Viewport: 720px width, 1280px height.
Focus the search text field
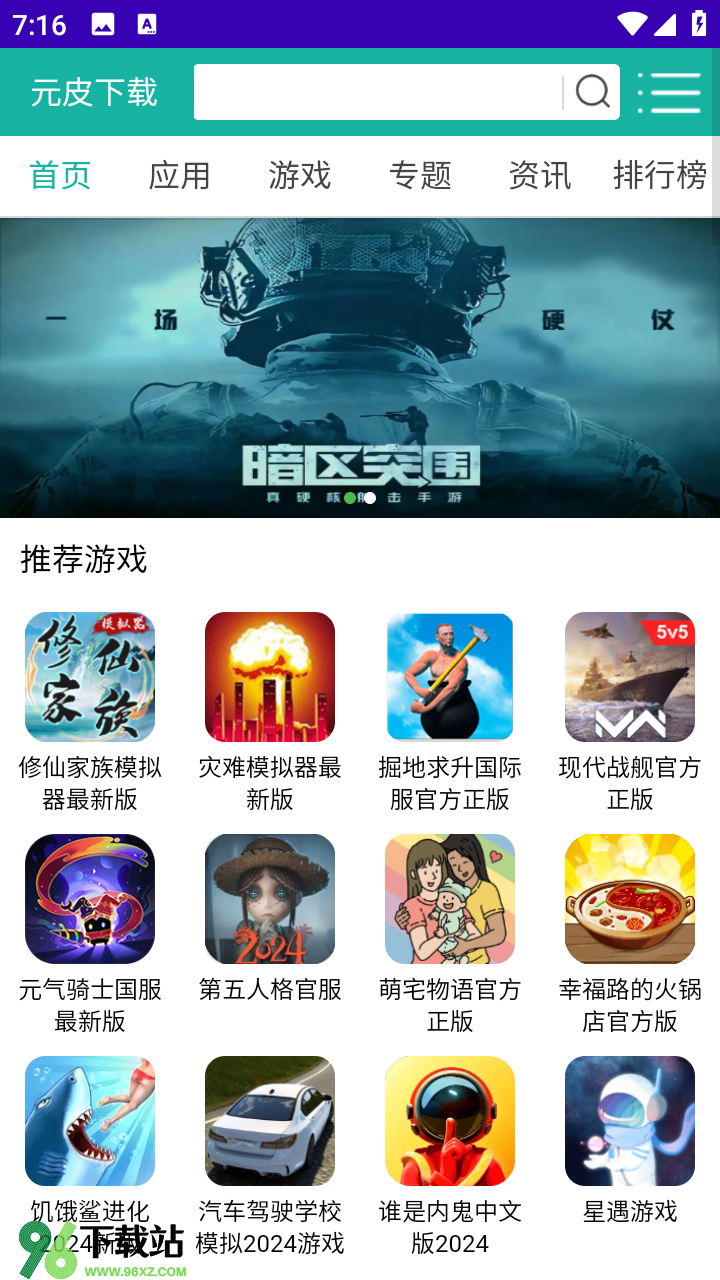377,92
